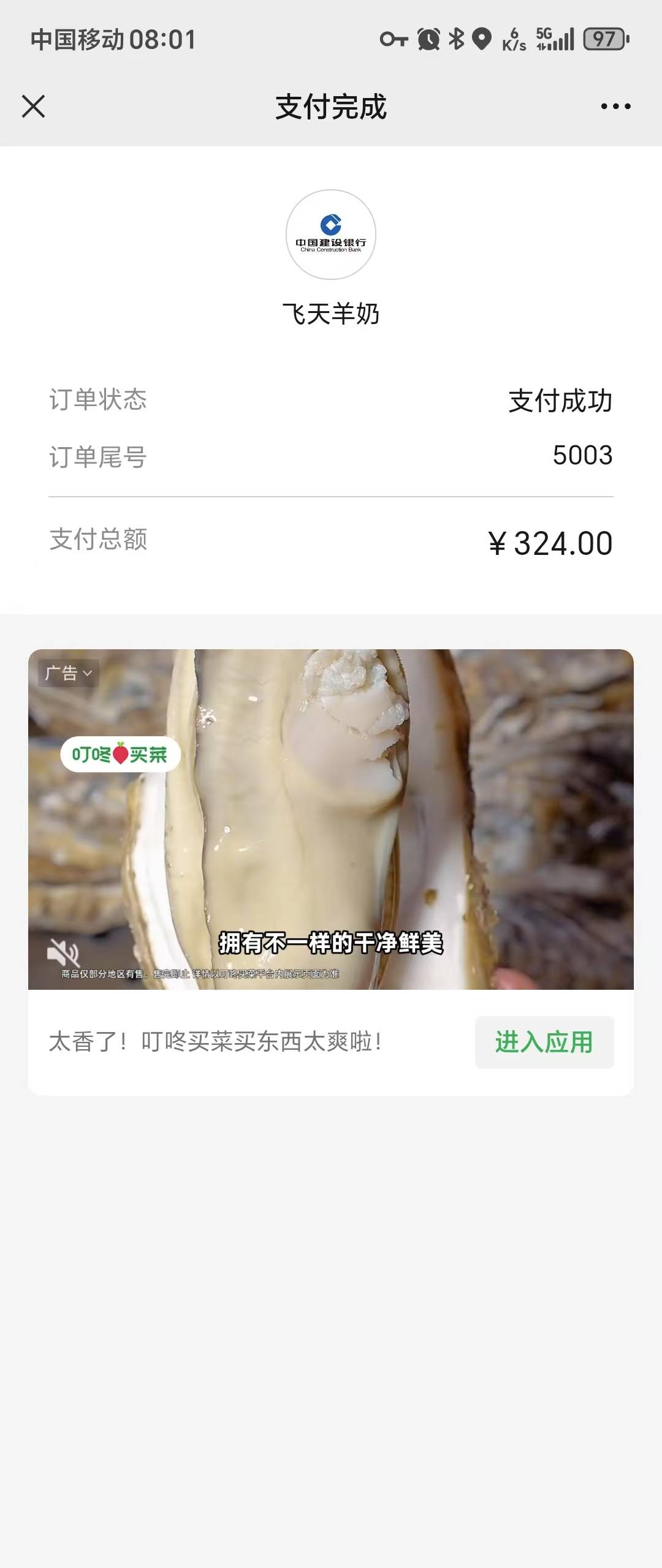Open the 叮咚买菜 ad video

[331, 818]
